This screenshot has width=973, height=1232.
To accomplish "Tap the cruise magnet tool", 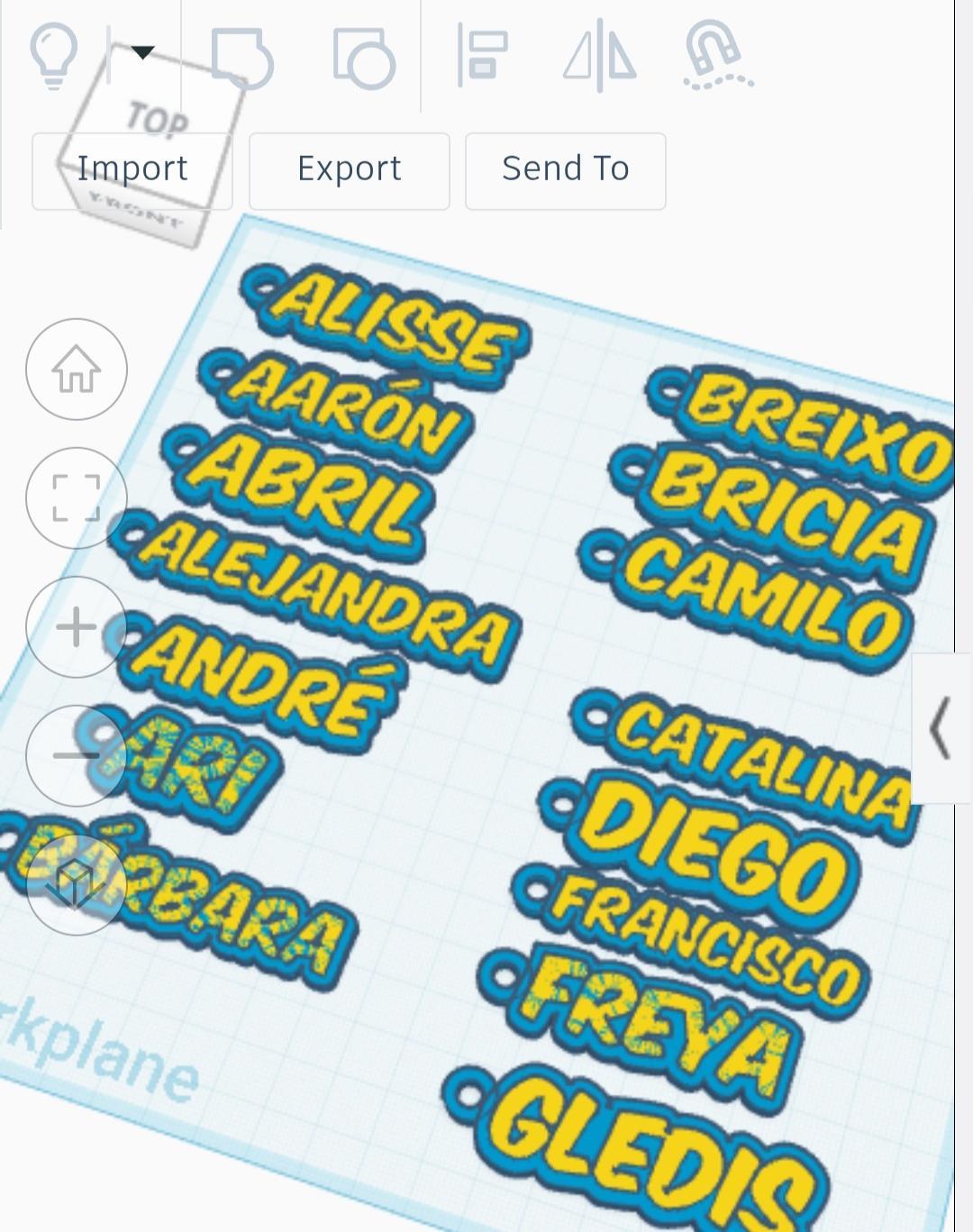I will click(x=717, y=57).
